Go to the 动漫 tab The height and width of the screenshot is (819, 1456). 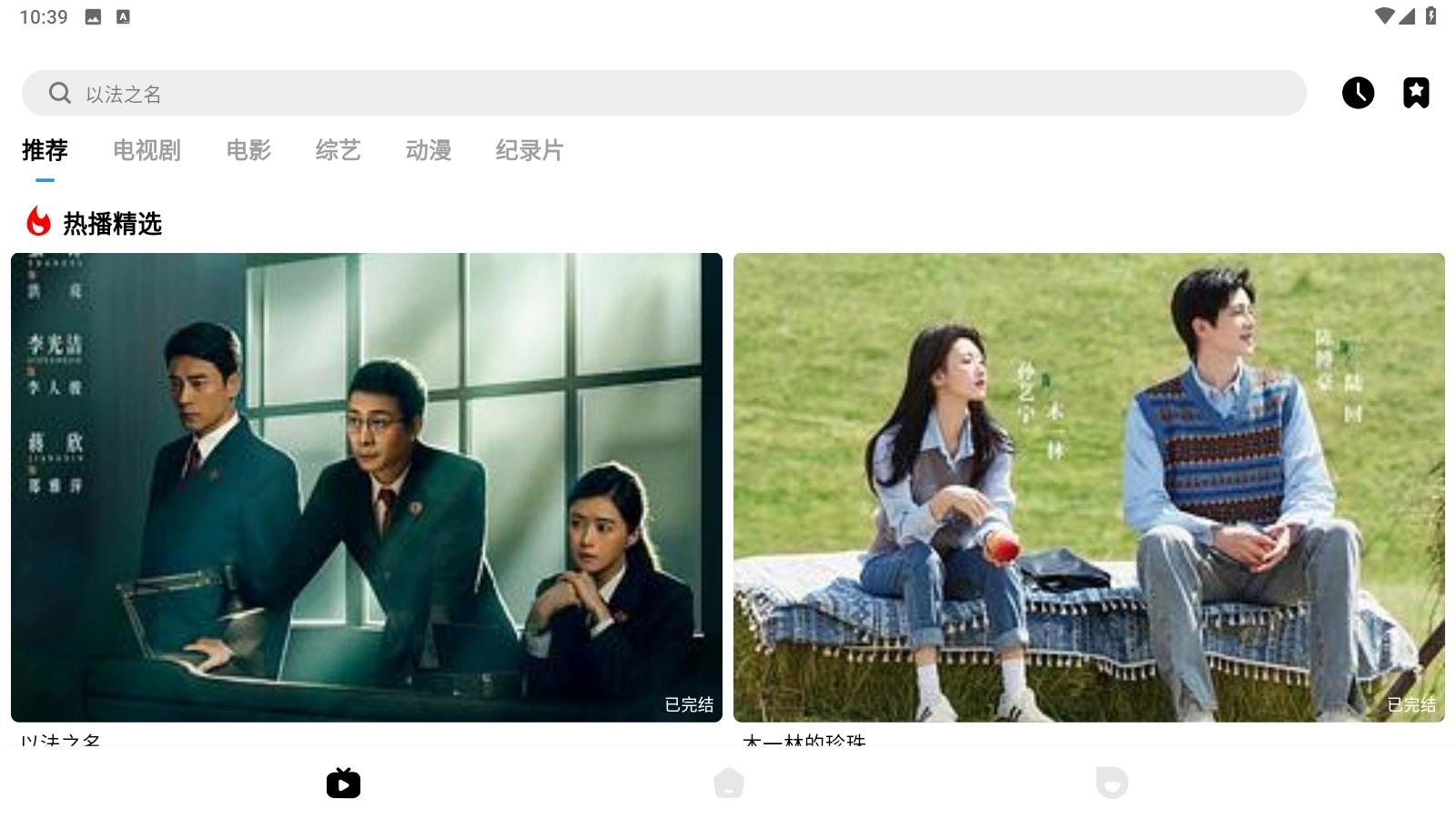[428, 150]
